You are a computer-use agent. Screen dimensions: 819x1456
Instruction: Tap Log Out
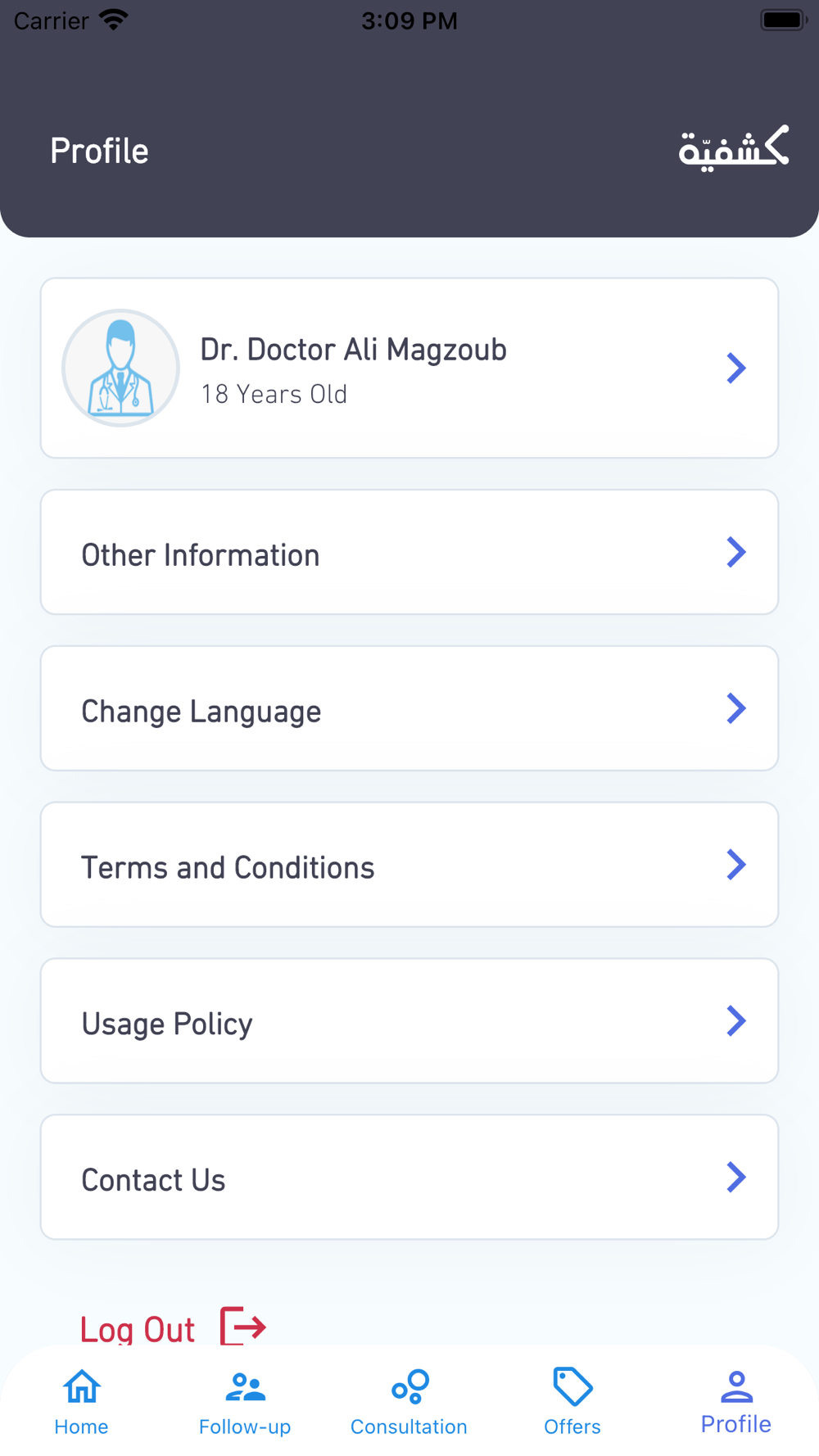[x=173, y=1327]
